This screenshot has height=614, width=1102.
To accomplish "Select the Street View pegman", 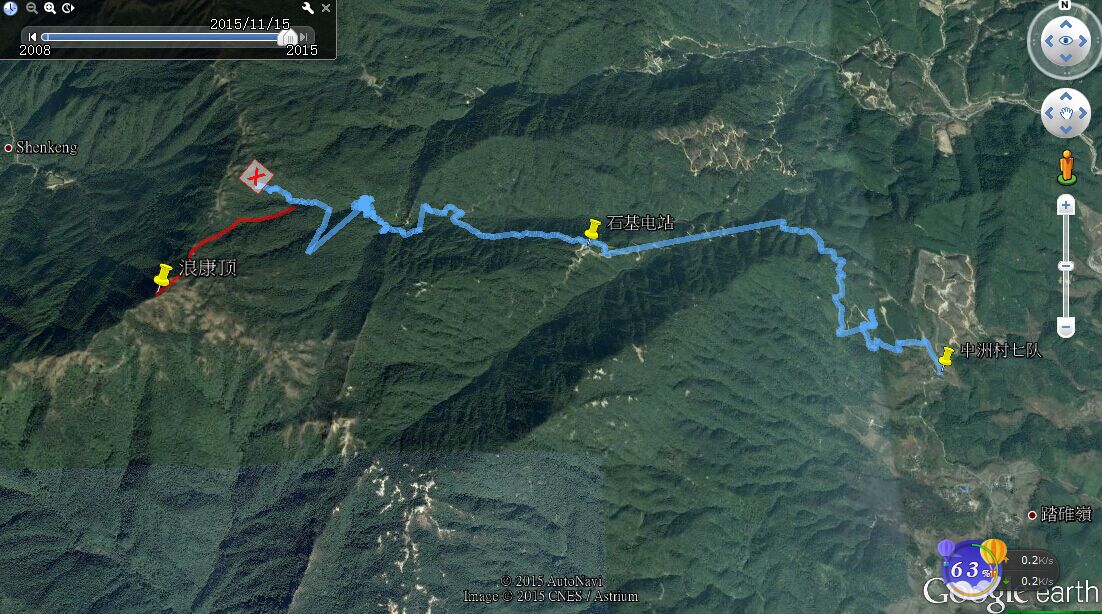I will (x=1066, y=167).
